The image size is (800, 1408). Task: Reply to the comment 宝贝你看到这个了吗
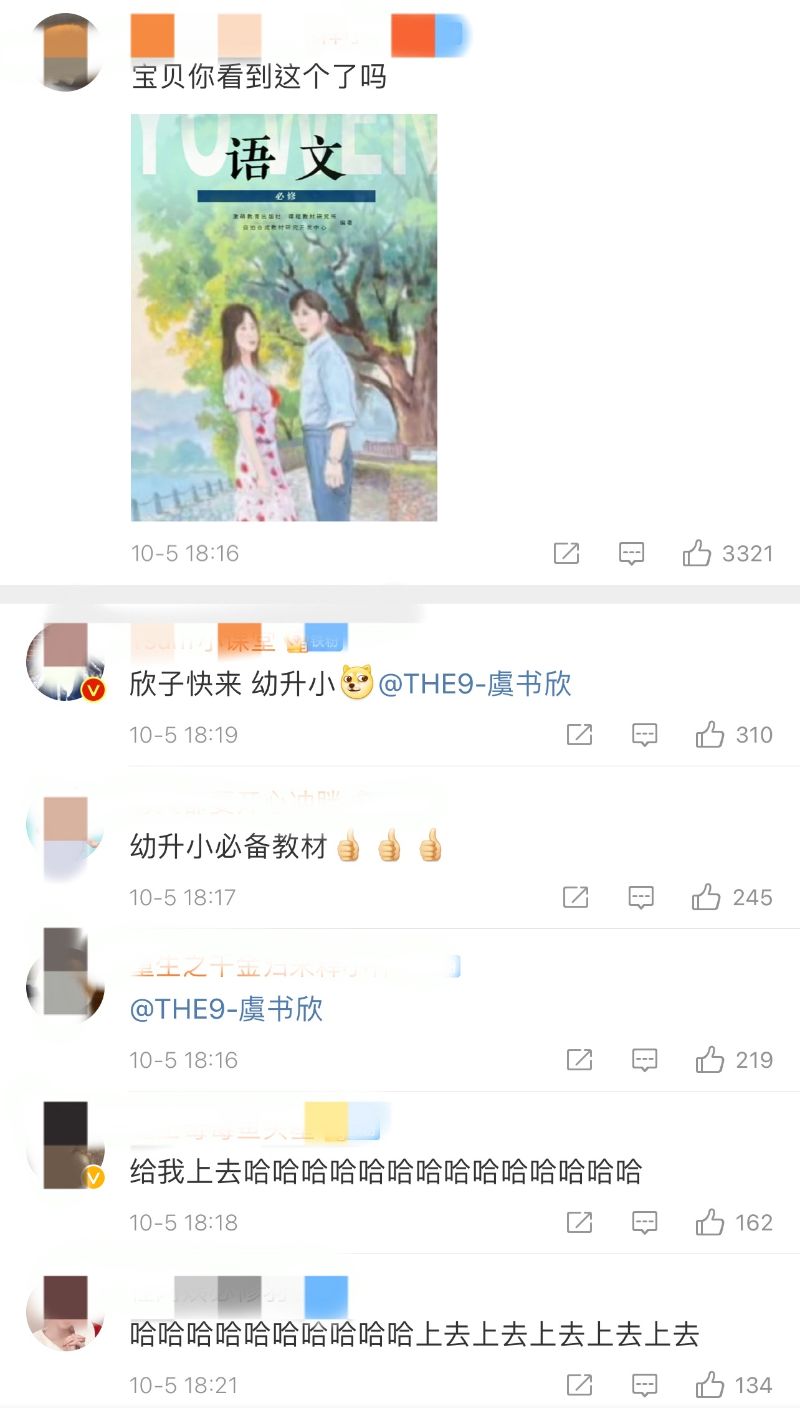coord(631,553)
